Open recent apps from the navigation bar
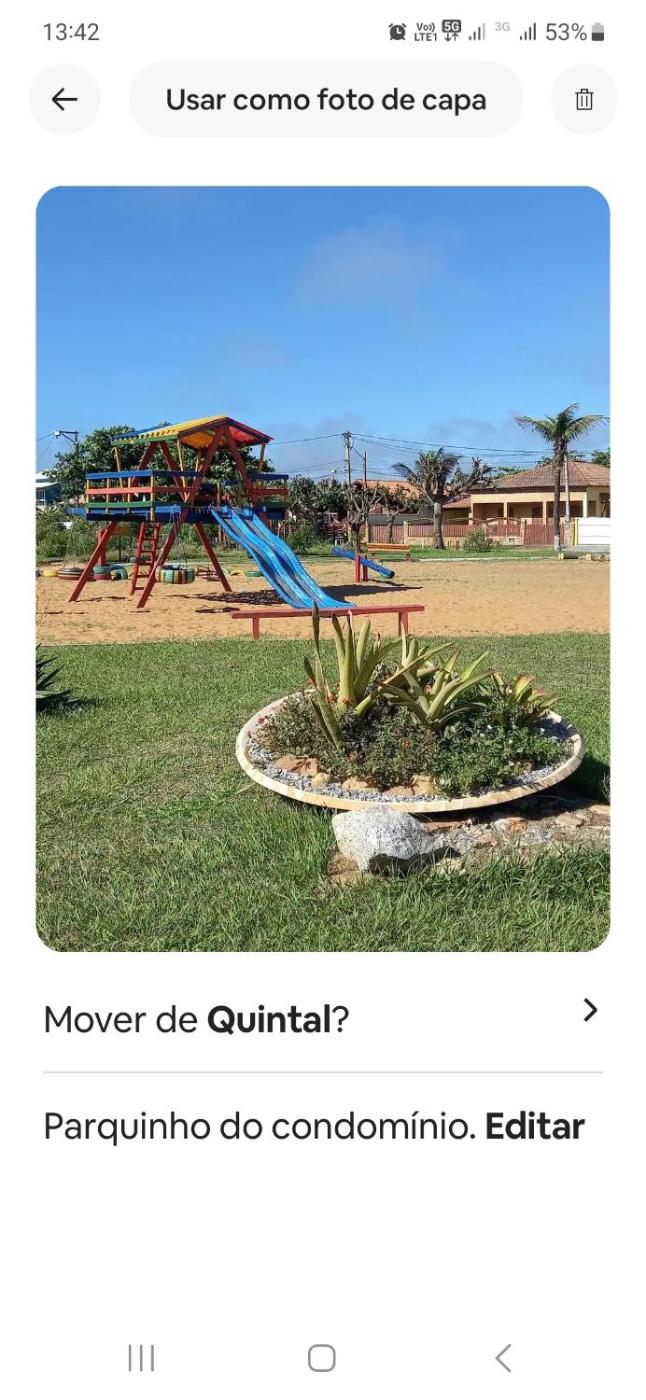The width and height of the screenshot is (646, 1400). pyautogui.click(x=141, y=1358)
